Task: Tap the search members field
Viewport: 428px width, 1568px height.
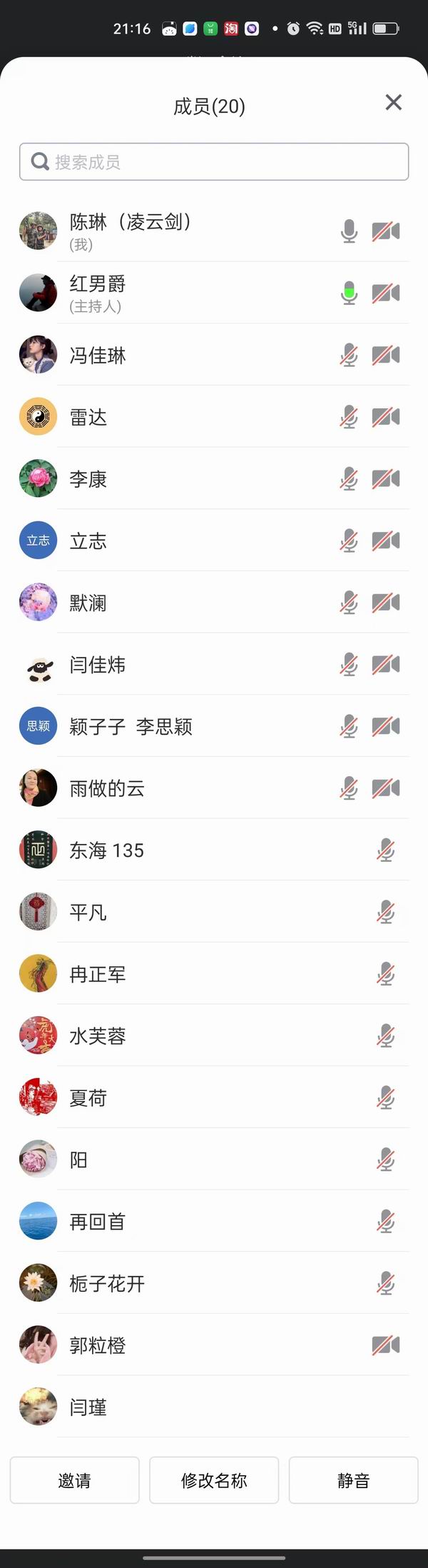Action: pos(214,162)
